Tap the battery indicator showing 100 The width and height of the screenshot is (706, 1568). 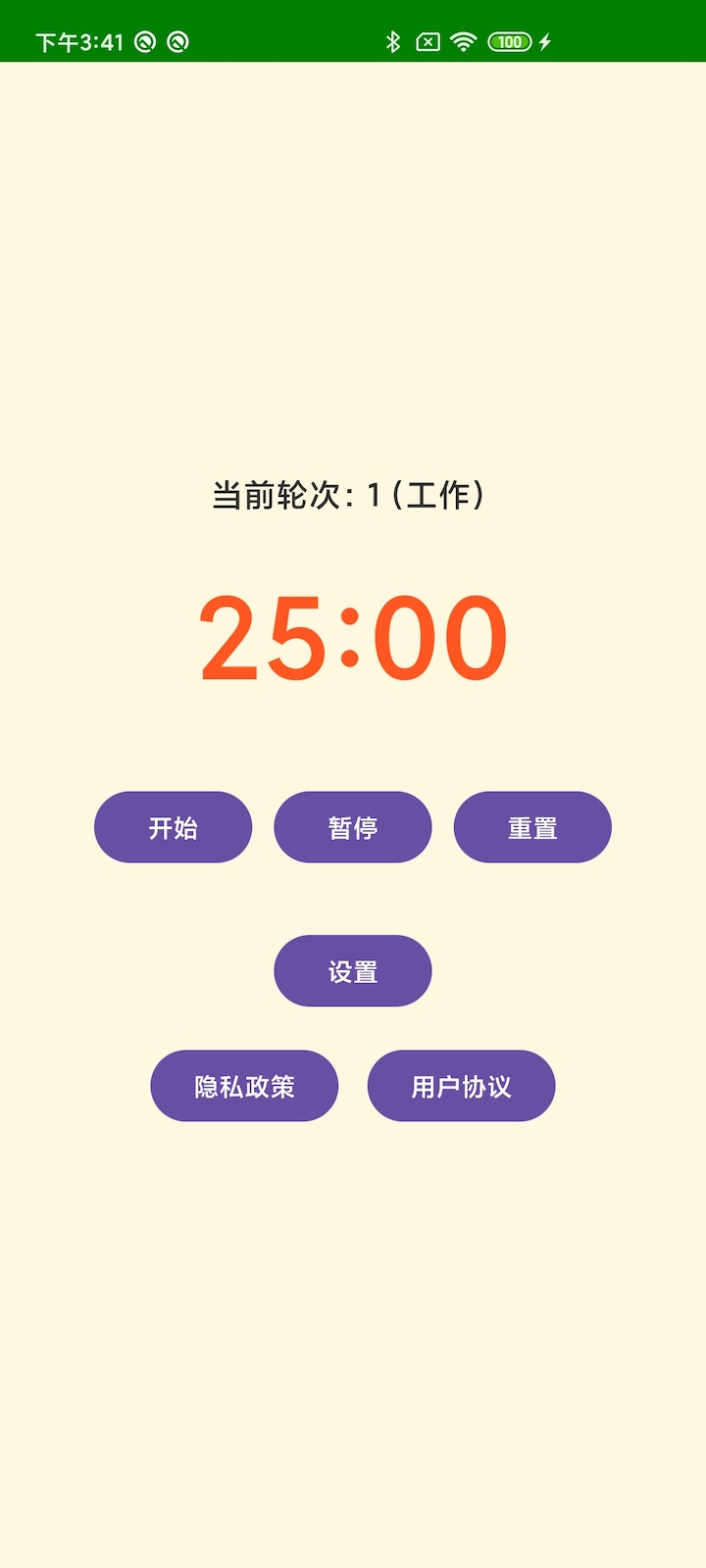point(509,41)
